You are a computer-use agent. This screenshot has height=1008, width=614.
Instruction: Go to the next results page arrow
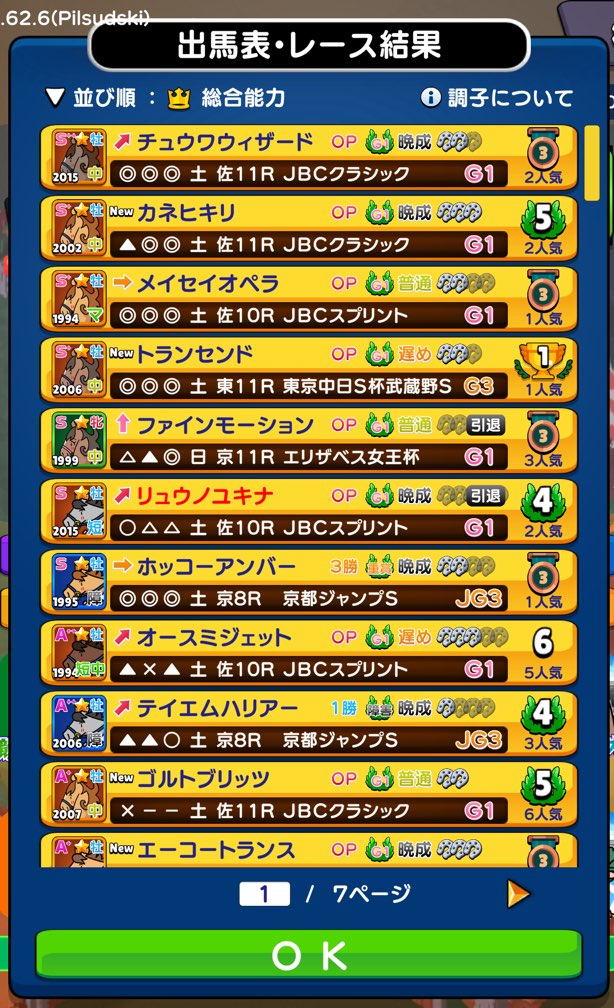[x=518, y=893]
